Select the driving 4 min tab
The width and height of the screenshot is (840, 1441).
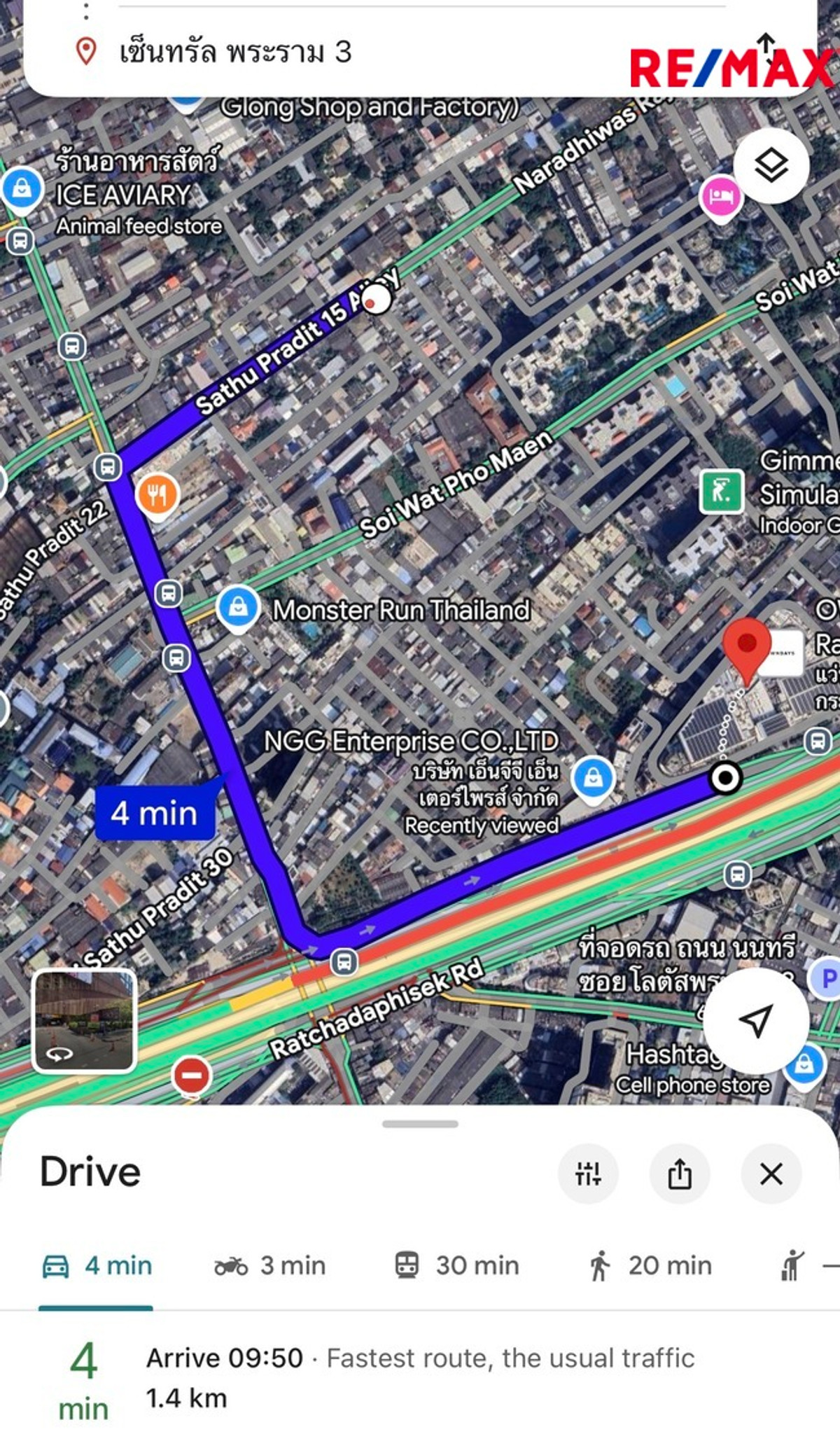click(x=97, y=1266)
